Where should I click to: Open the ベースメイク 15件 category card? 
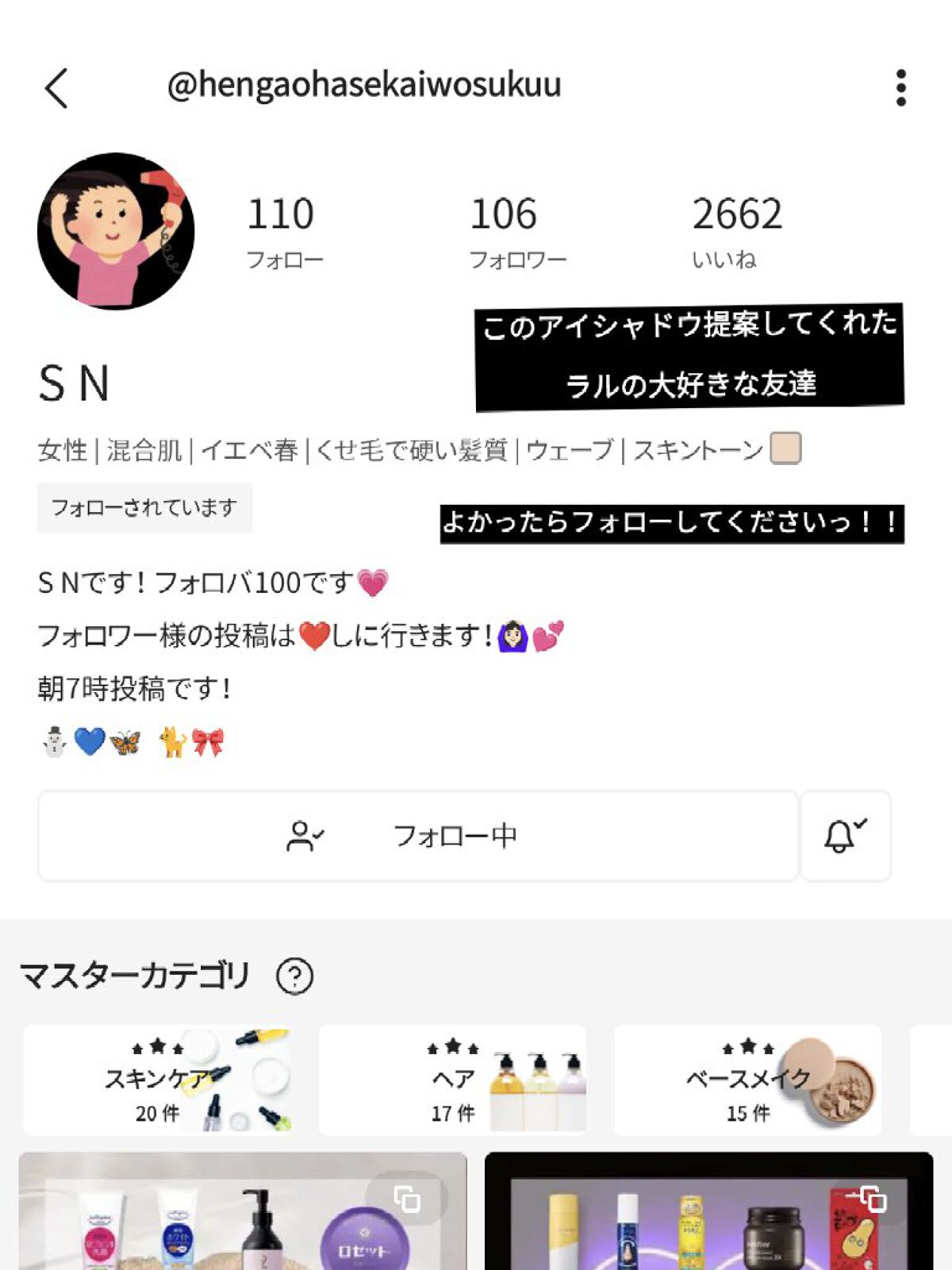pyautogui.click(x=747, y=1080)
